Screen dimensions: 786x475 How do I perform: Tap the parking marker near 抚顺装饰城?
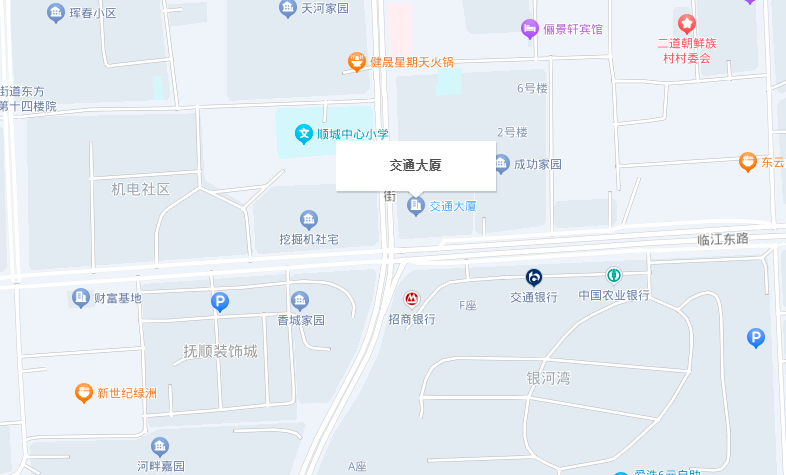click(x=220, y=301)
